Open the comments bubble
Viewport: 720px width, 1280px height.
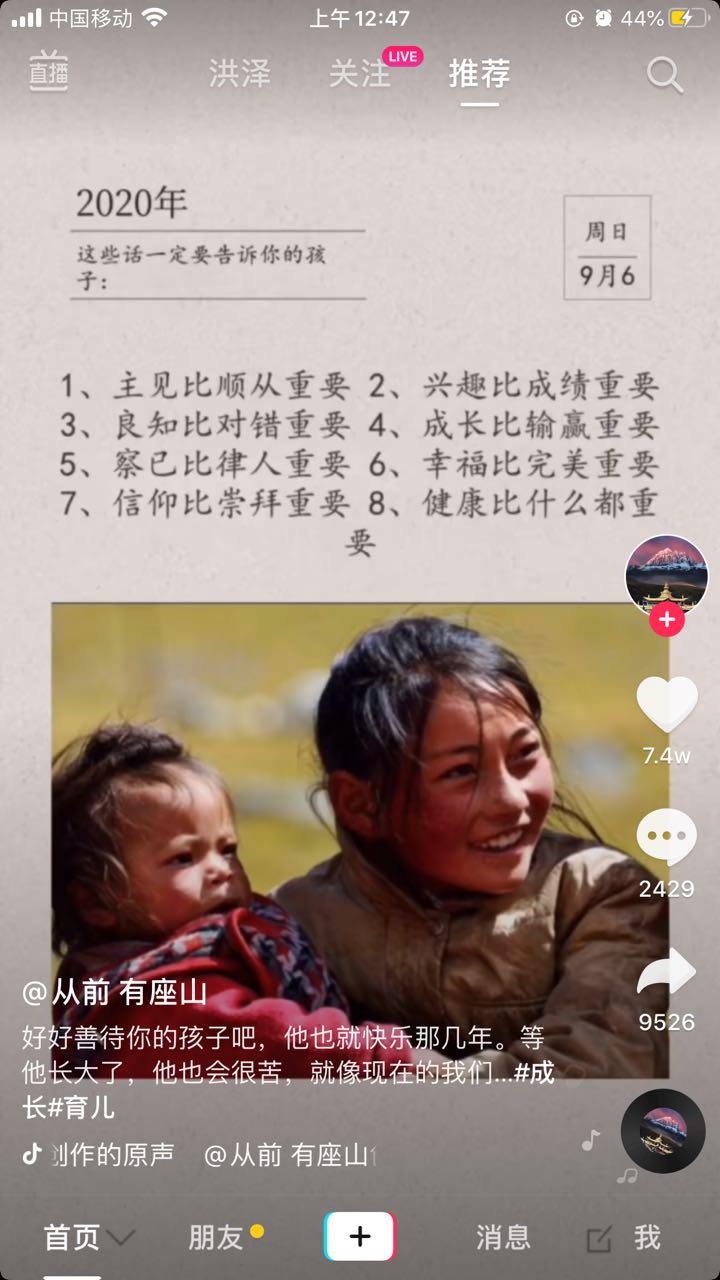point(667,837)
